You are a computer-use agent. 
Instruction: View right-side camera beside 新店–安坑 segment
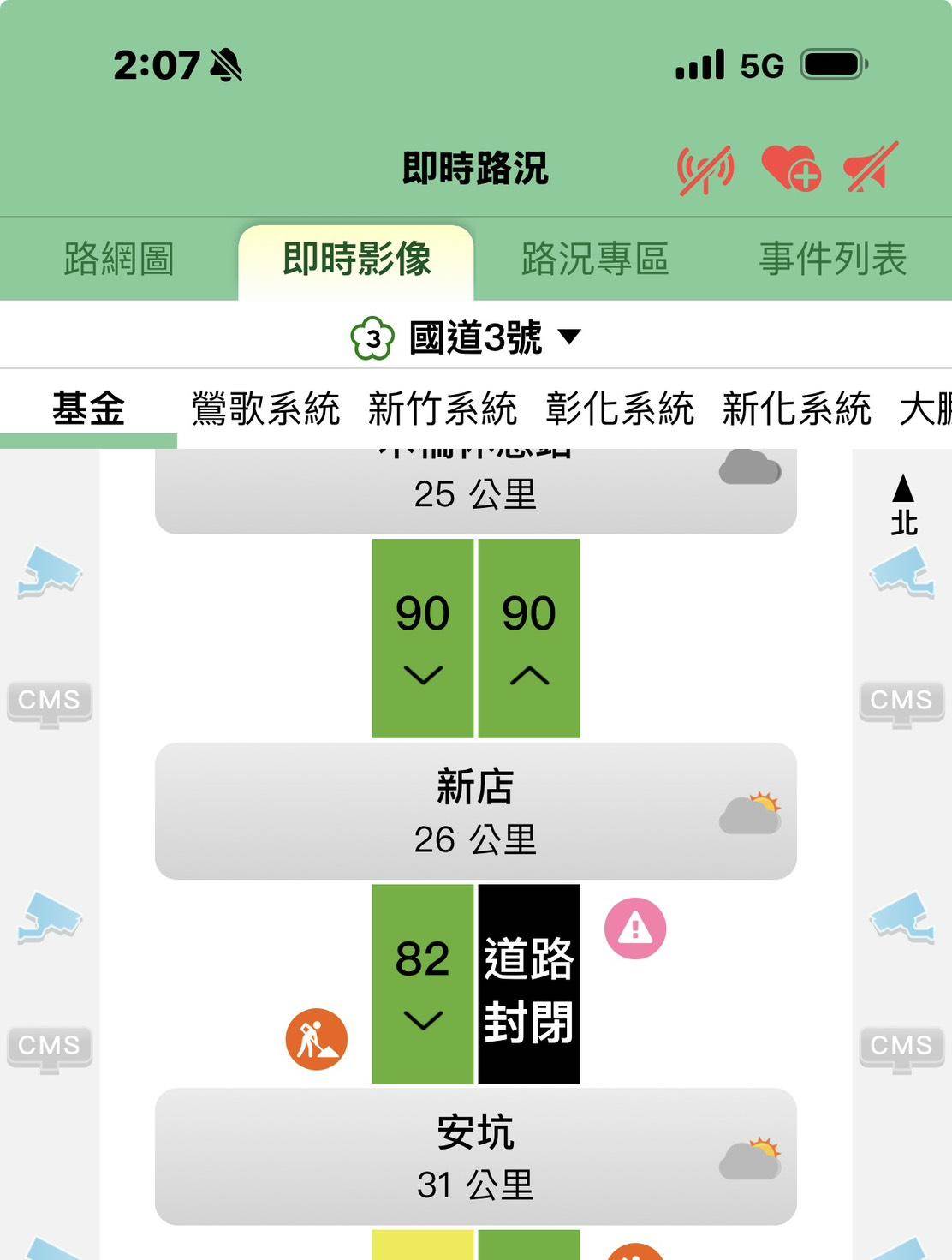click(x=901, y=917)
